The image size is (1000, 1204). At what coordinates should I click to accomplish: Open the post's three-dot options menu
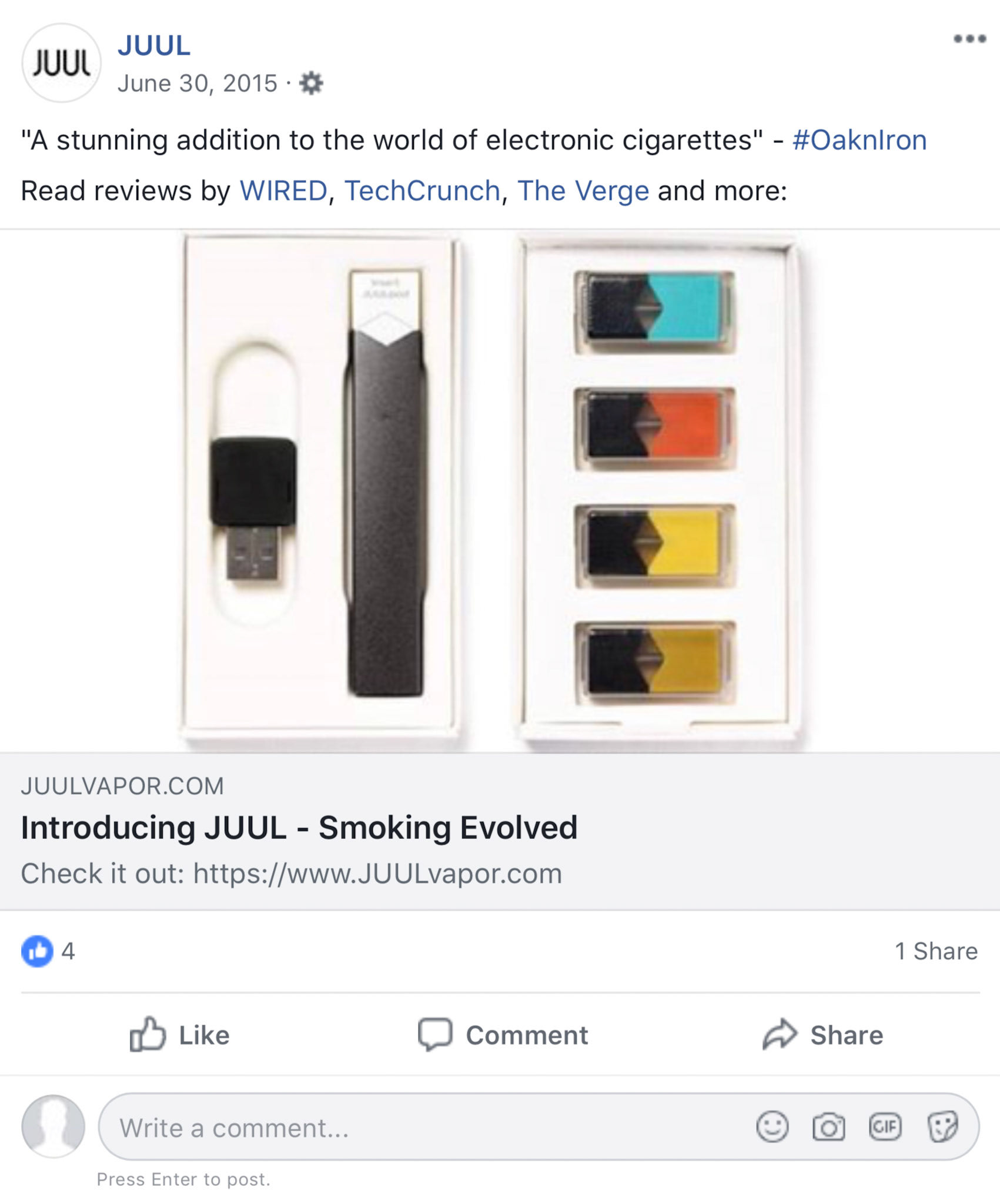click(969, 39)
